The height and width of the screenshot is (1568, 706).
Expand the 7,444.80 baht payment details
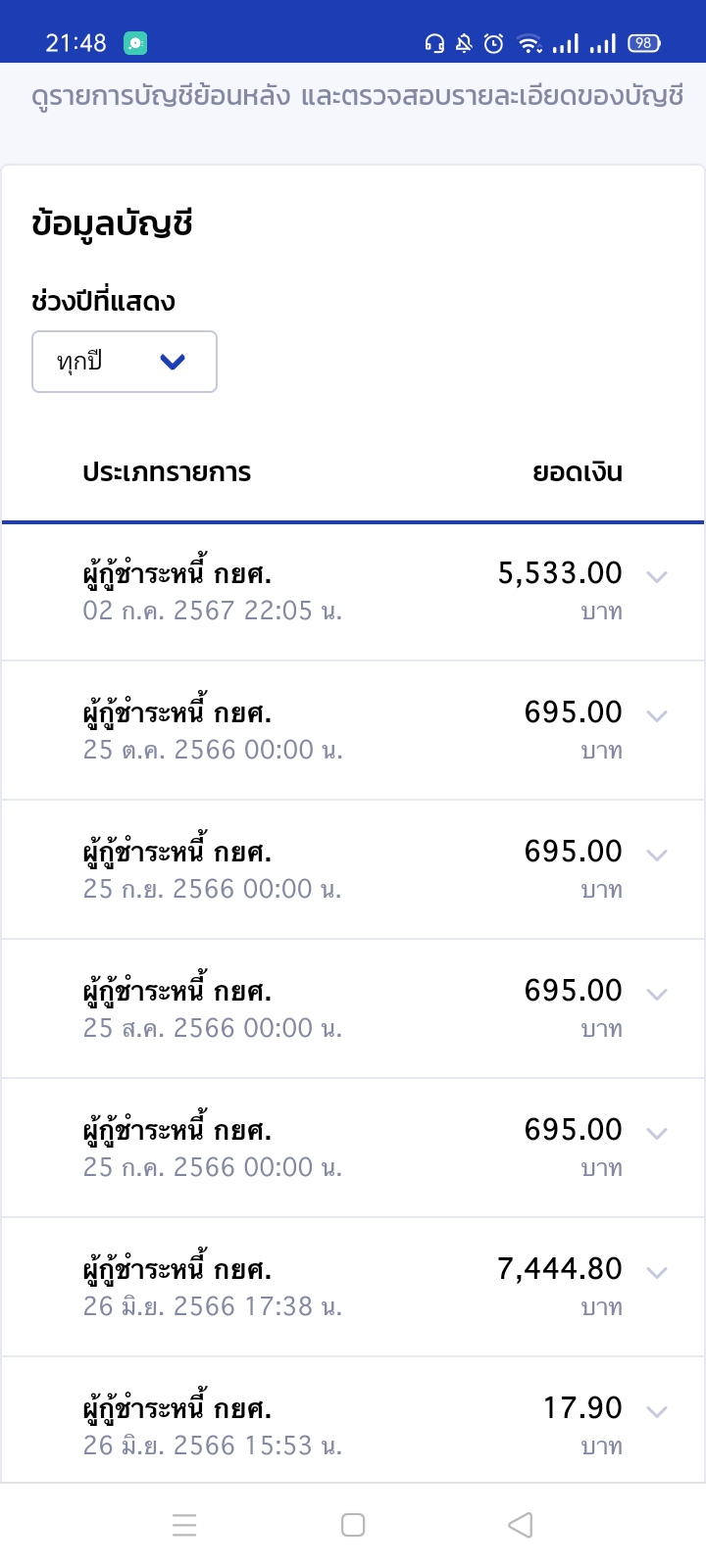click(657, 1272)
